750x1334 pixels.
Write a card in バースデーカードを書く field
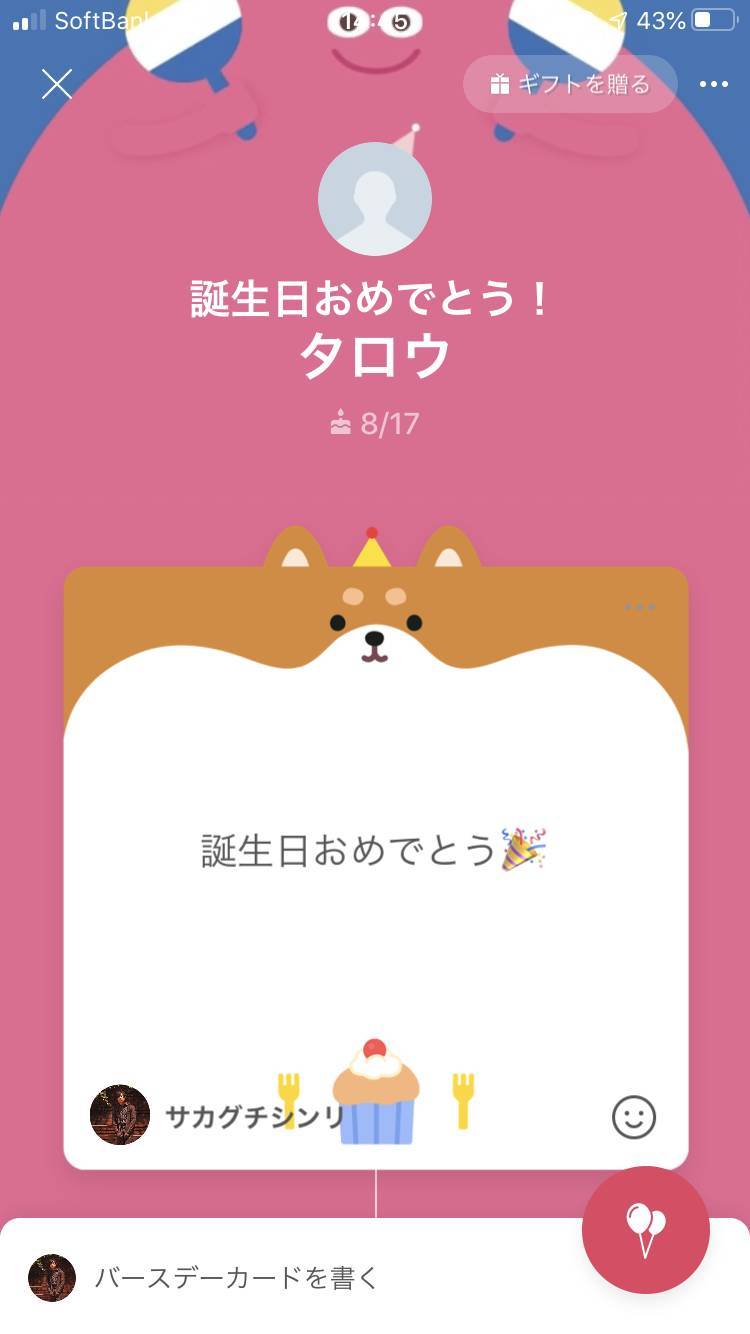coord(300,1277)
